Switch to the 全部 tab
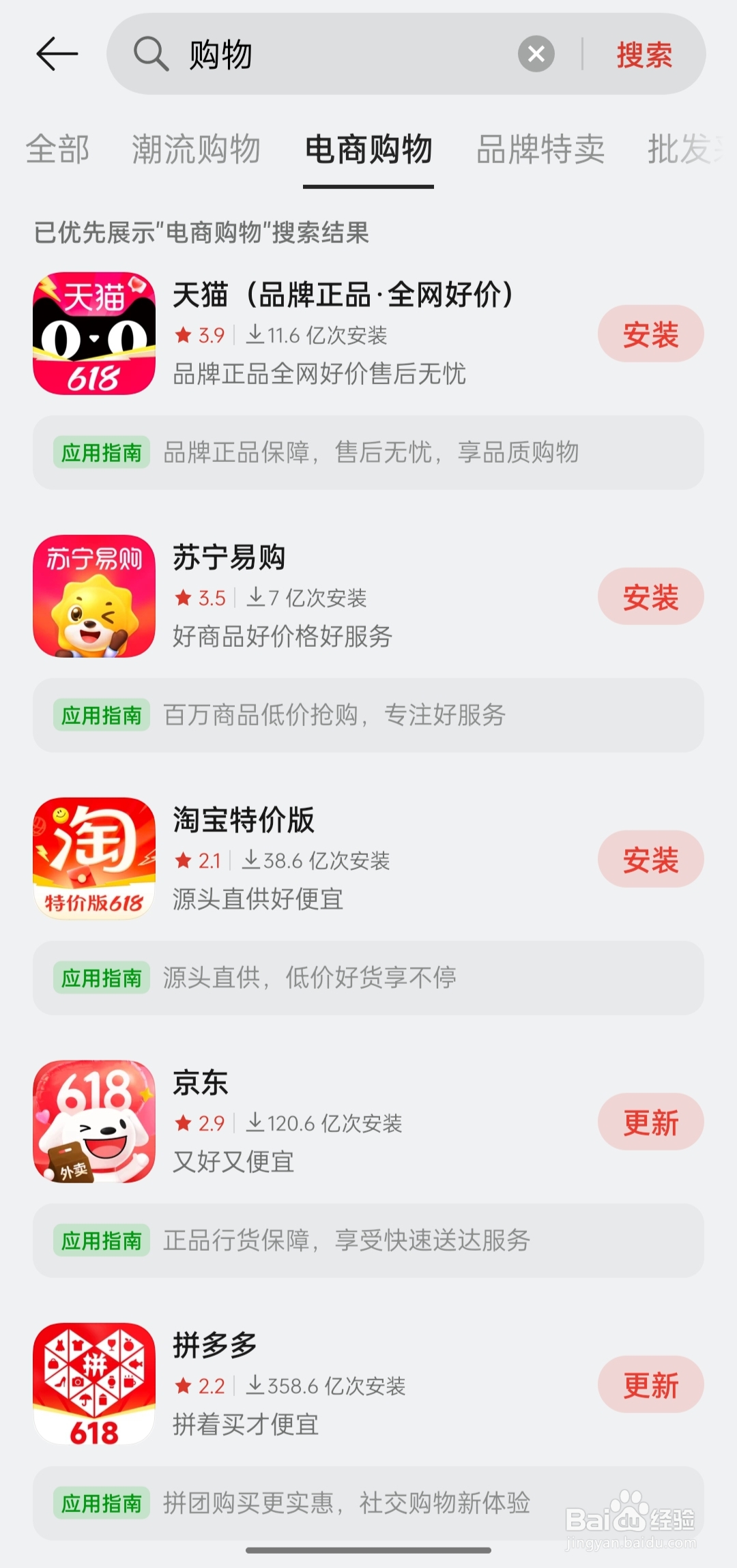Image resolution: width=737 pixels, height=1568 pixels. 58,151
